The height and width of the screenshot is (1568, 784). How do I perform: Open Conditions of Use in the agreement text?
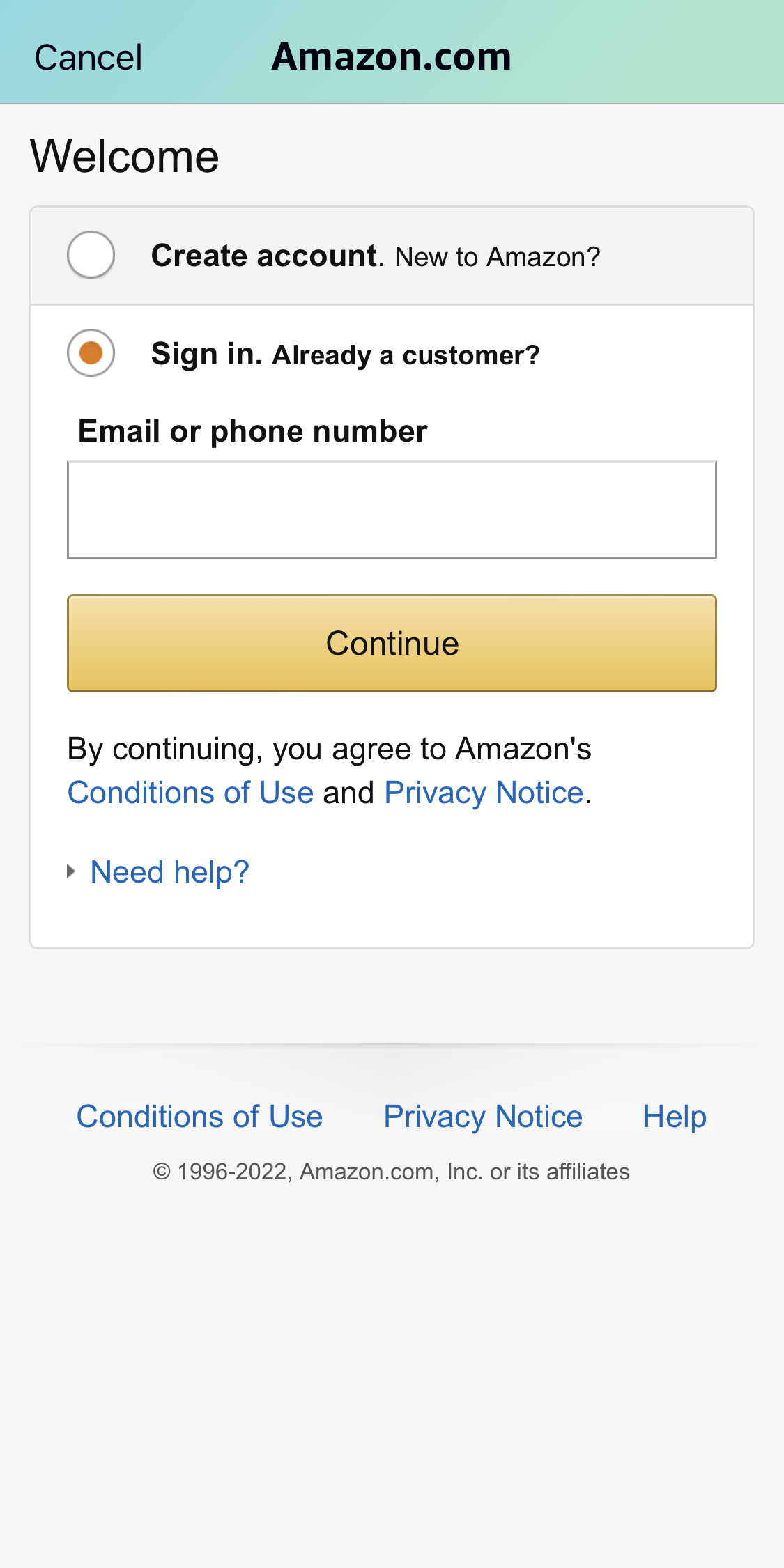190,792
